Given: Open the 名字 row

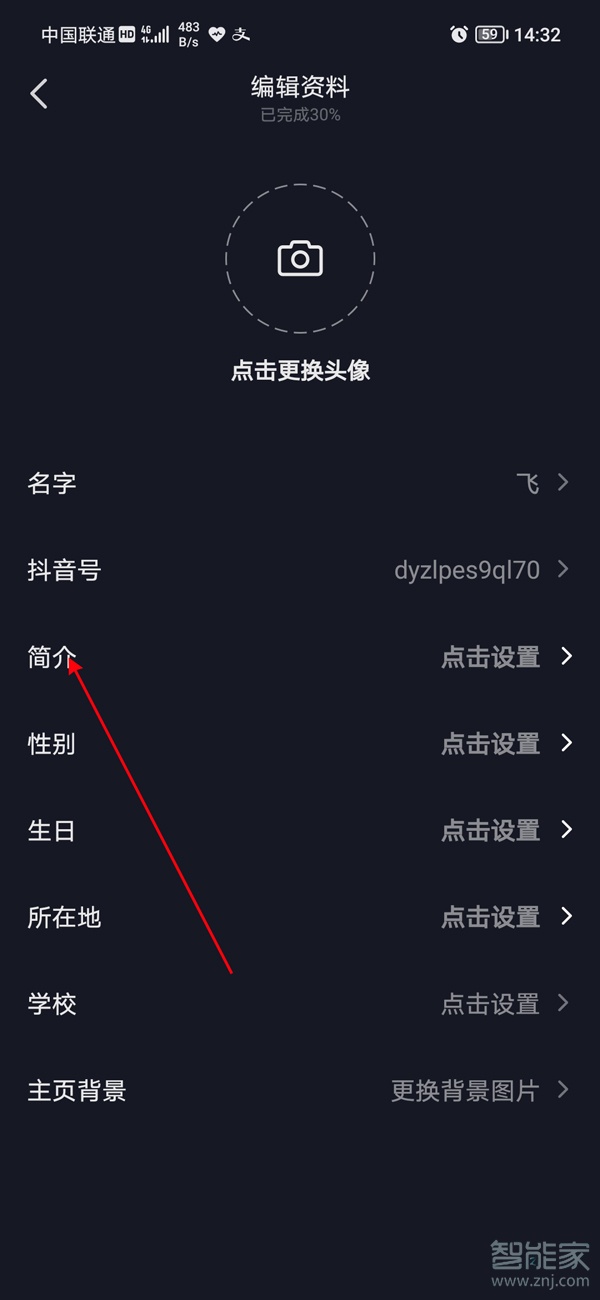Looking at the screenshot, I should (x=300, y=484).
